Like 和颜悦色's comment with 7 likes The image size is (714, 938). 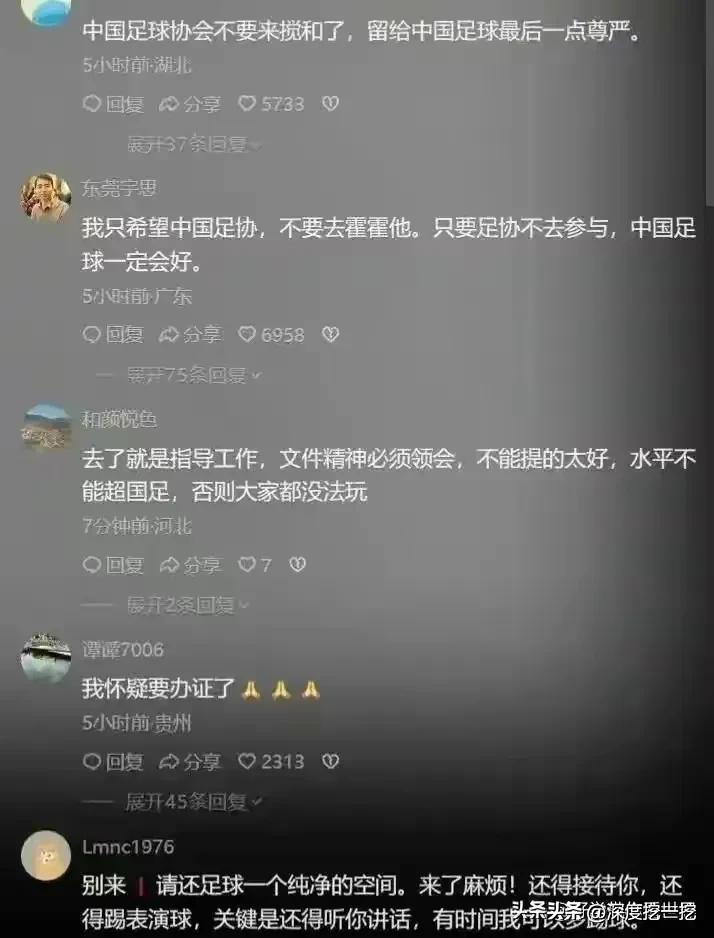(254, 565)
